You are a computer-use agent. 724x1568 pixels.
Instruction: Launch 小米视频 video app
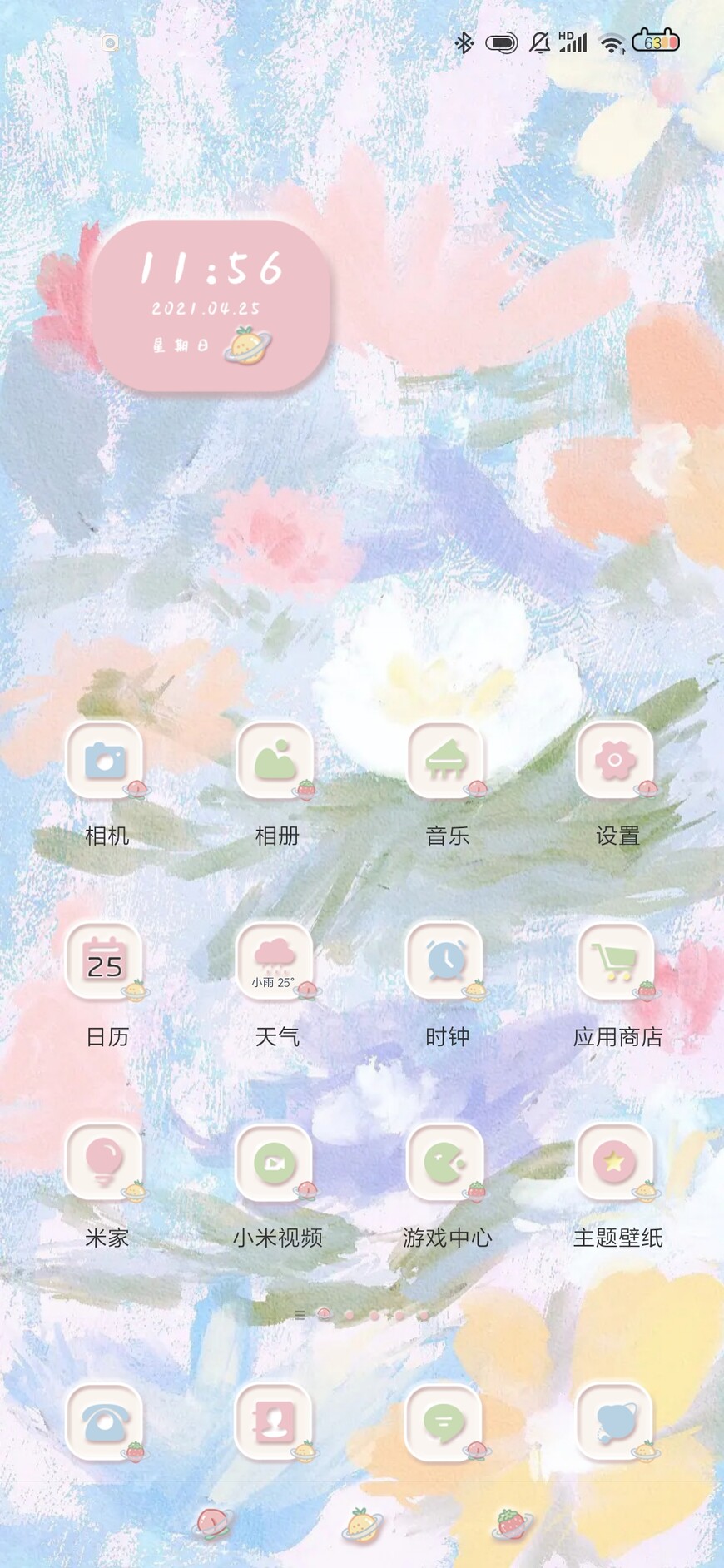(275, 1163)
